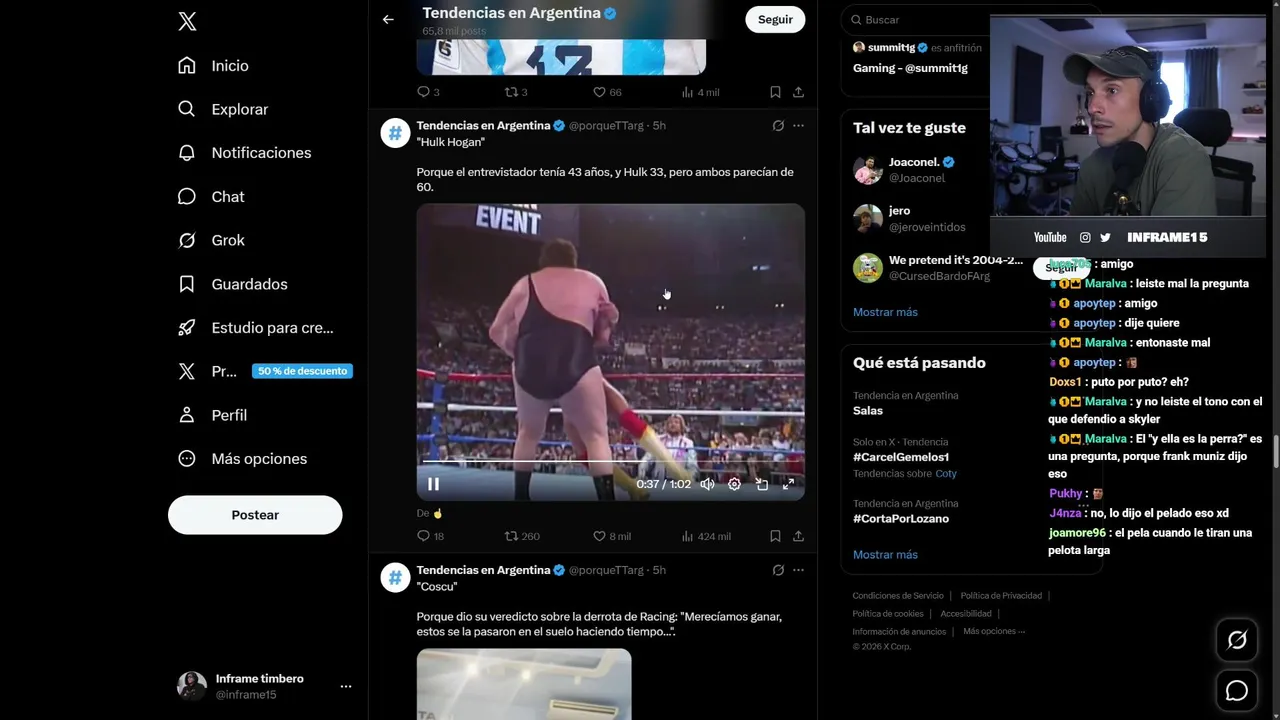This screenshot has height=720, width=1280.
Task: Like the Hulk Hogan post
Action: 600,536
